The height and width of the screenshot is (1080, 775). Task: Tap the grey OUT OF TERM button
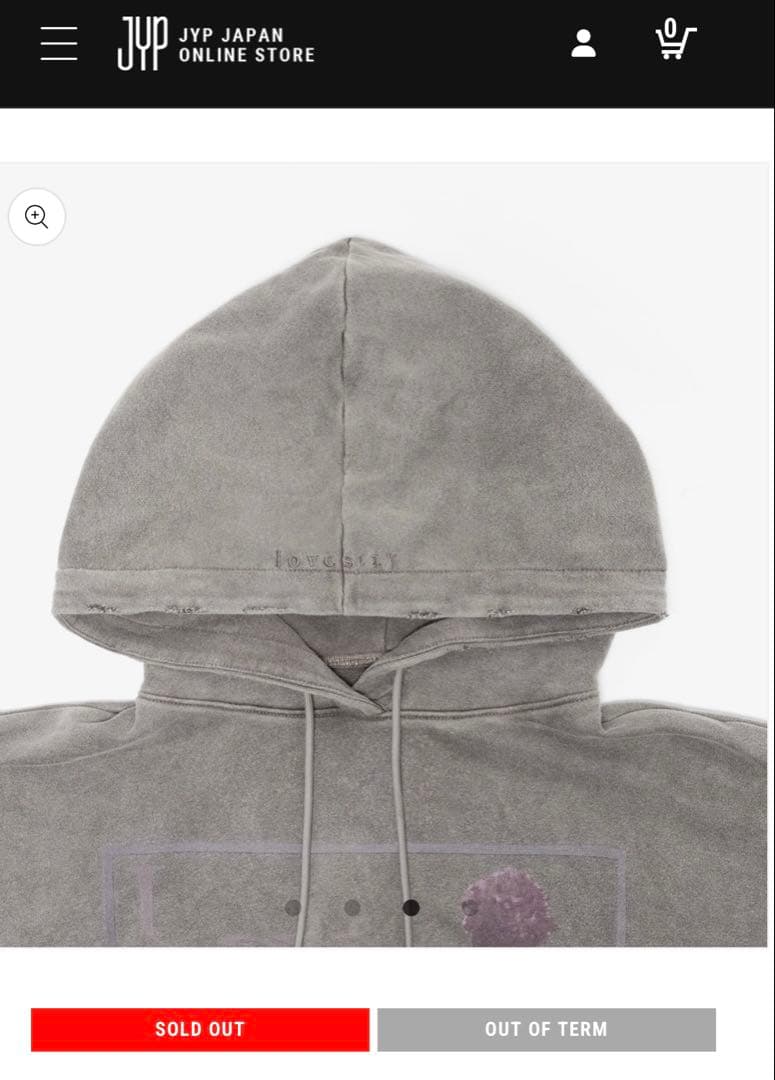point(546,1029)
